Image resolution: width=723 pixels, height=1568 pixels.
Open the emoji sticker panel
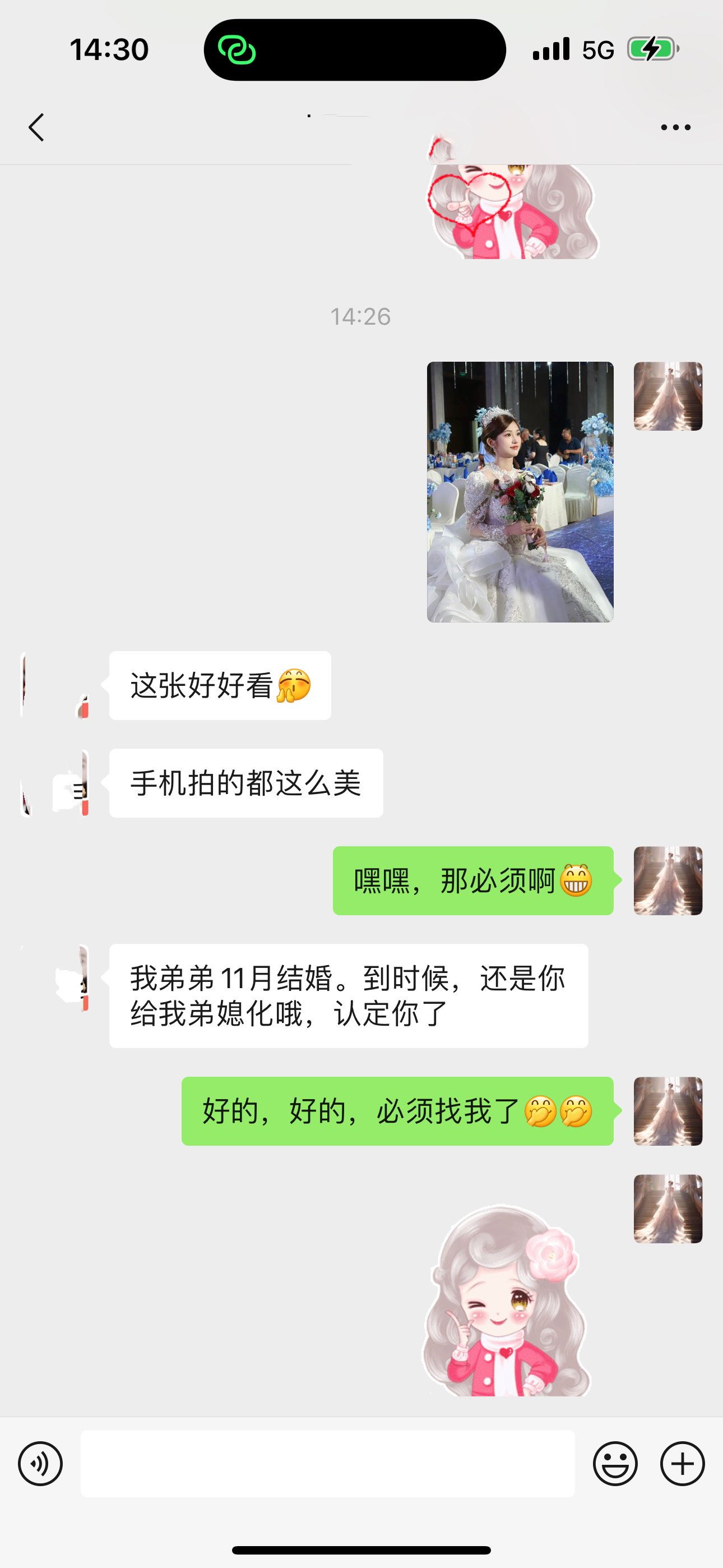(615, 1463)
